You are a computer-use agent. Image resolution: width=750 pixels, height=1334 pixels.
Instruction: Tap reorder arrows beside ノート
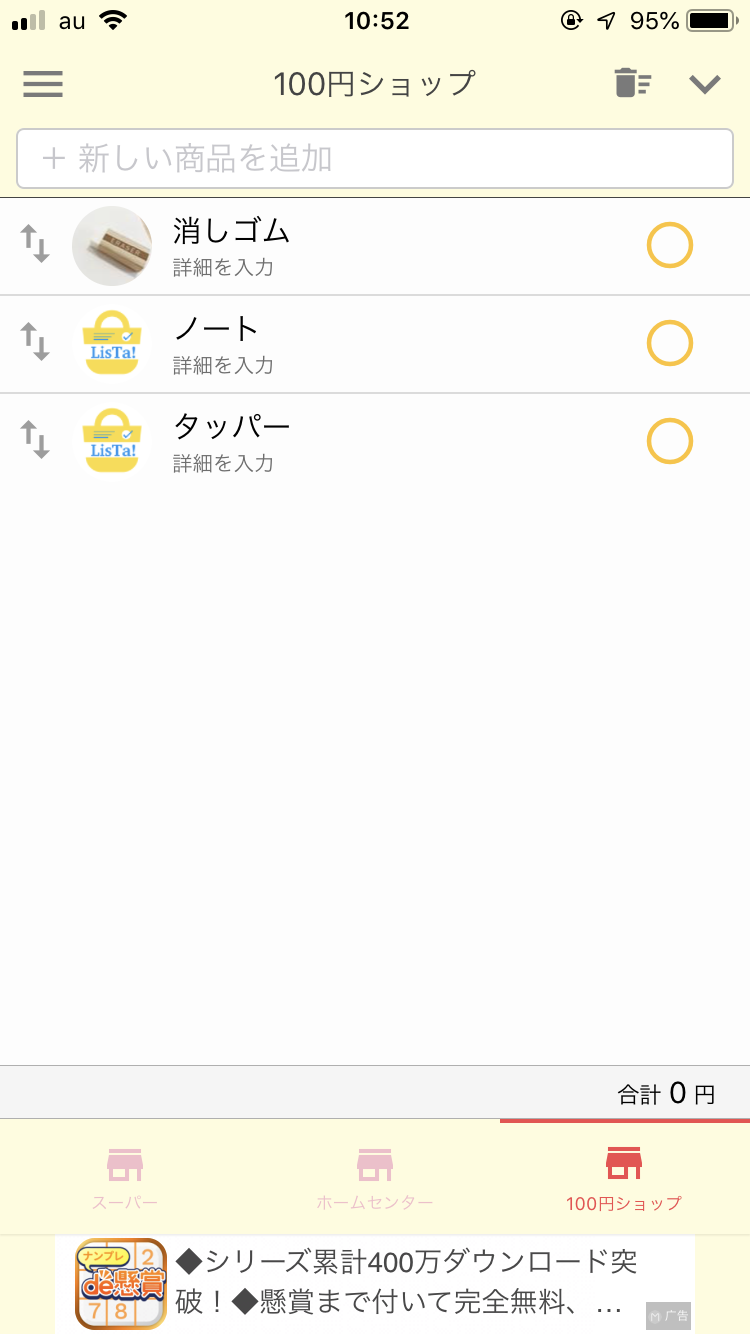(x=35, y=342)
